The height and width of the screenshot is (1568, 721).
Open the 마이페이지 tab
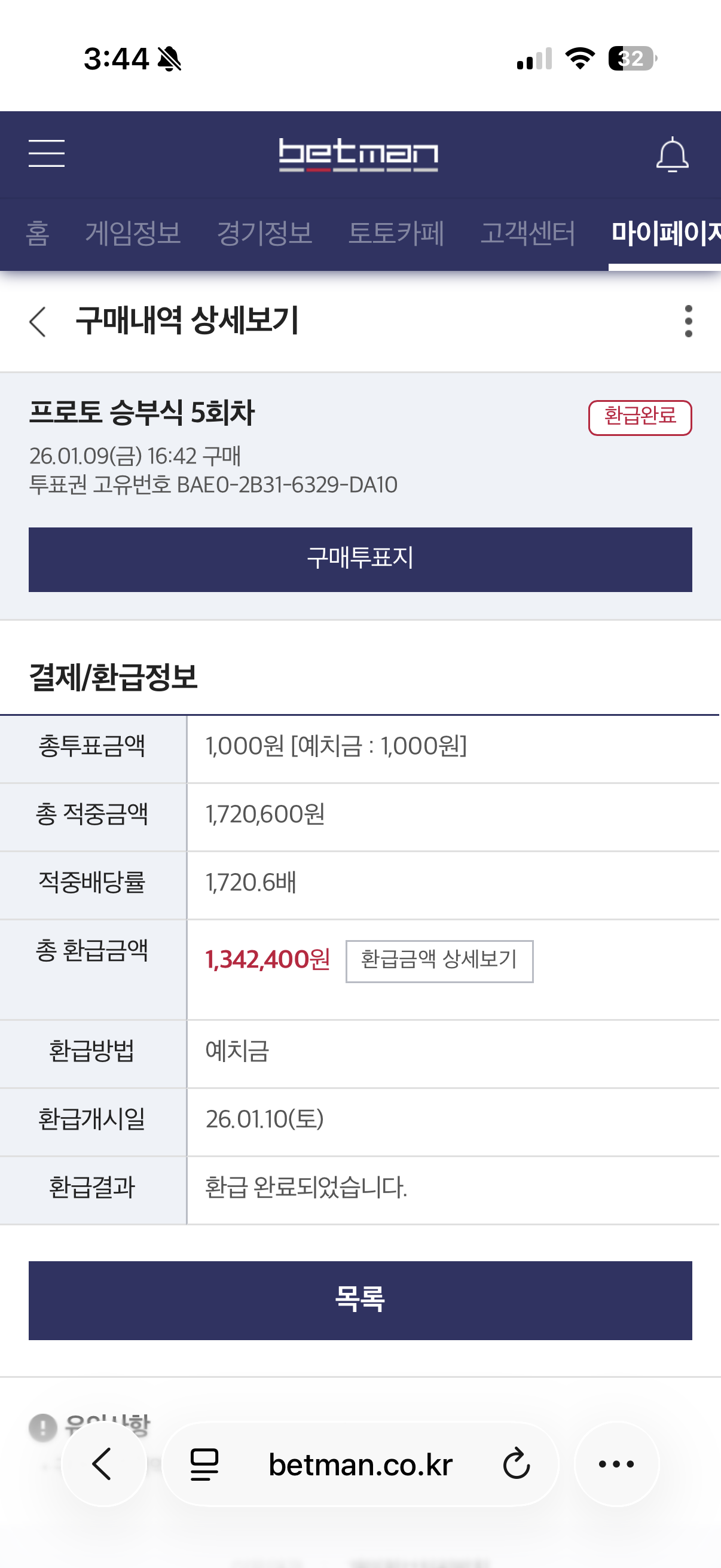coord(664,234)
